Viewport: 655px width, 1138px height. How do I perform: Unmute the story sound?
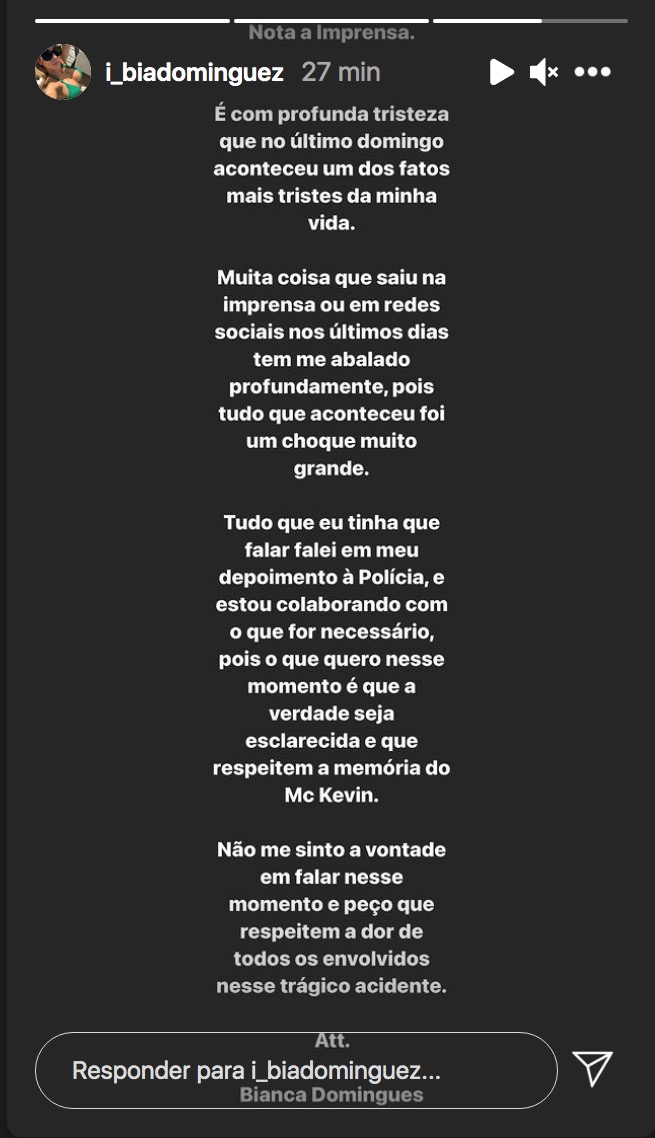[x=544, y=72]
